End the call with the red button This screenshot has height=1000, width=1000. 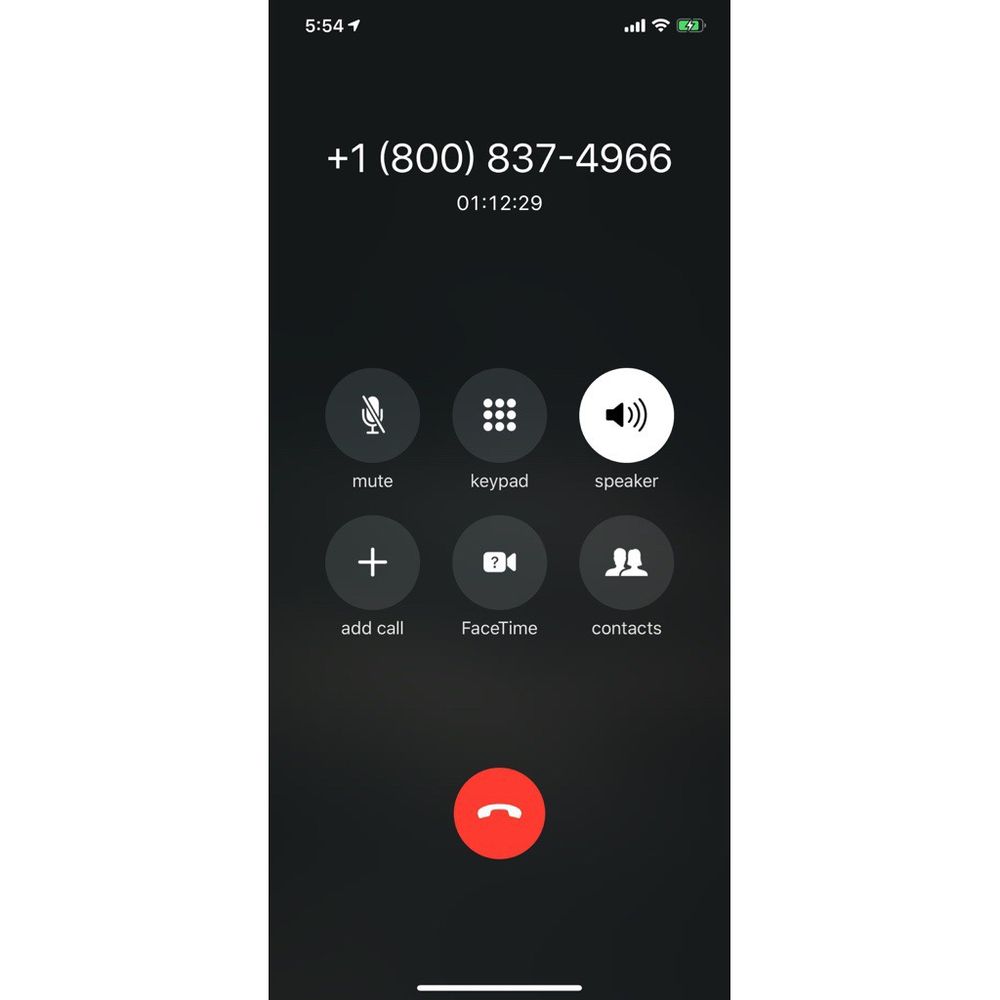(499, 813)
